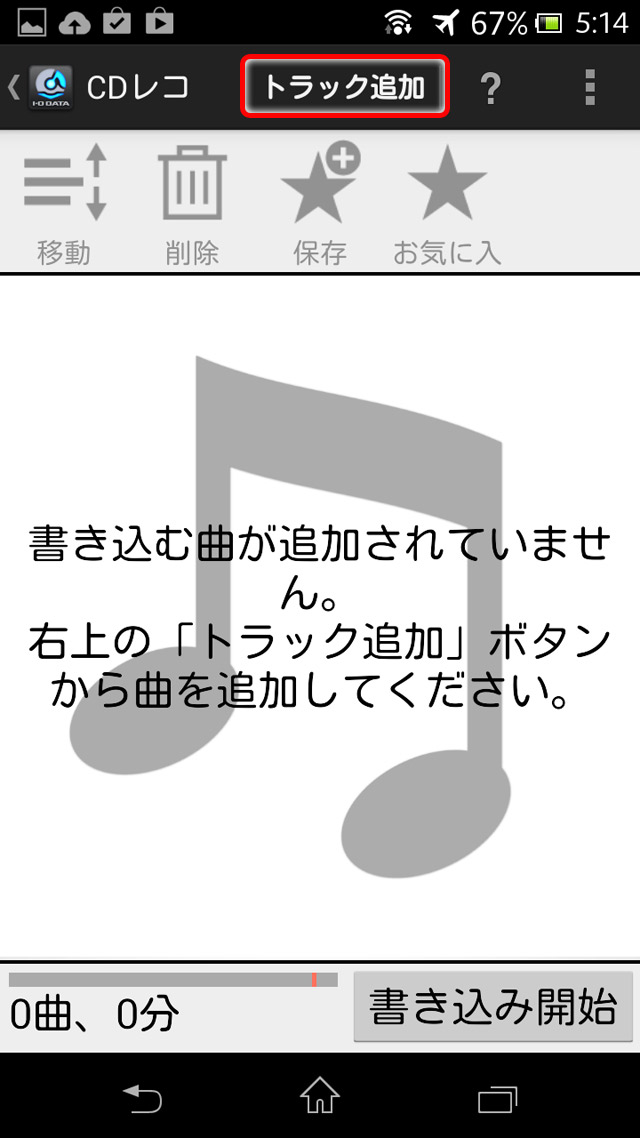Screen dimensions: 640x1138
Task: Go to the home screen
Action: pos(320,1096)
